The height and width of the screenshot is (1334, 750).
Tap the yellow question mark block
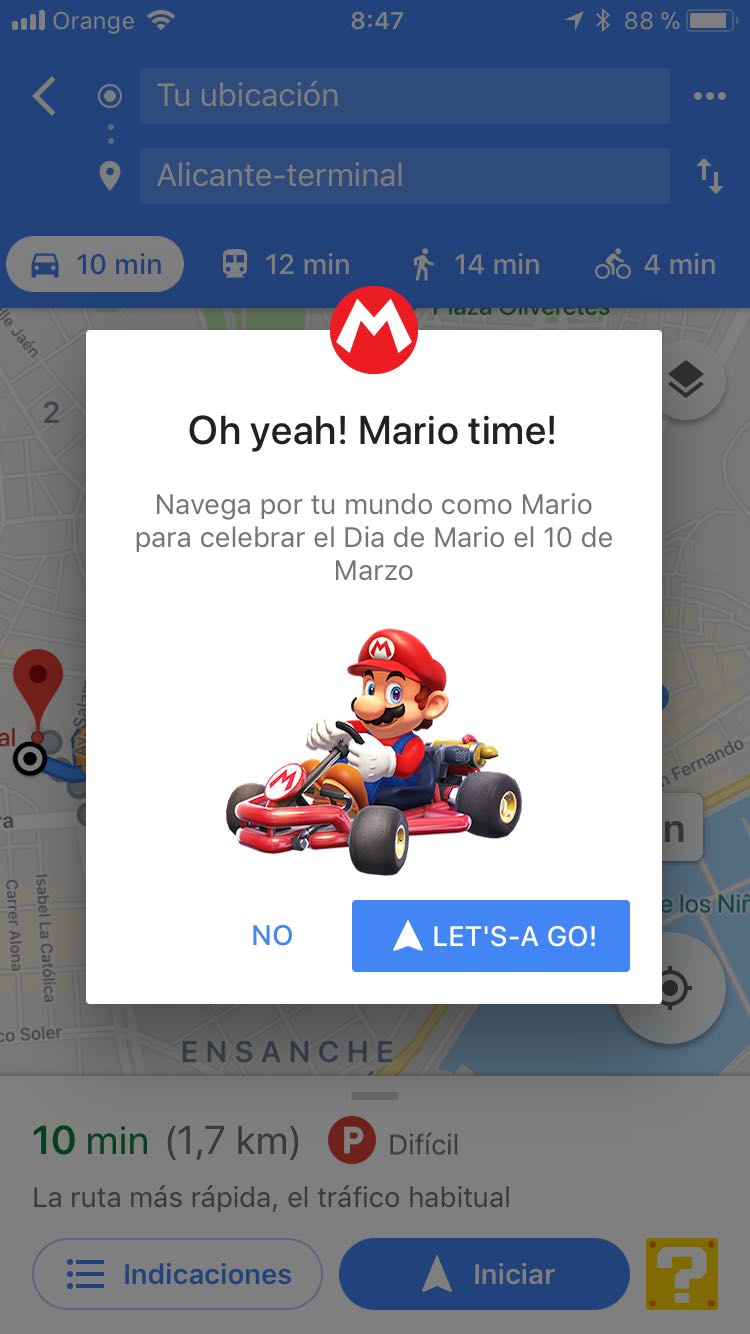pyautogui.click(x=682, y=1274)
